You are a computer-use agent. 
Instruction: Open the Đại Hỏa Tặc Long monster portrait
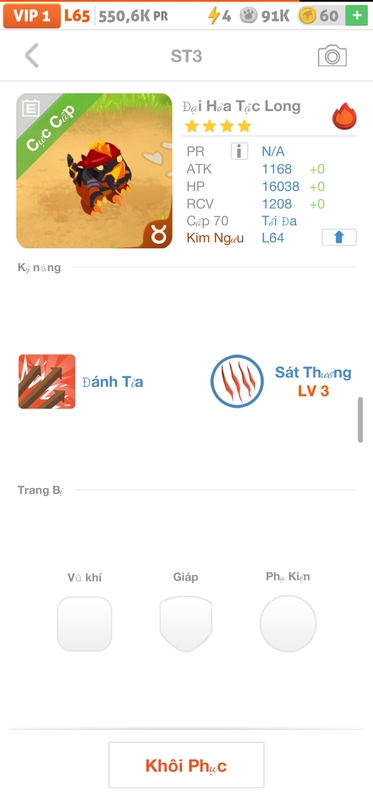tap(94, 170)
